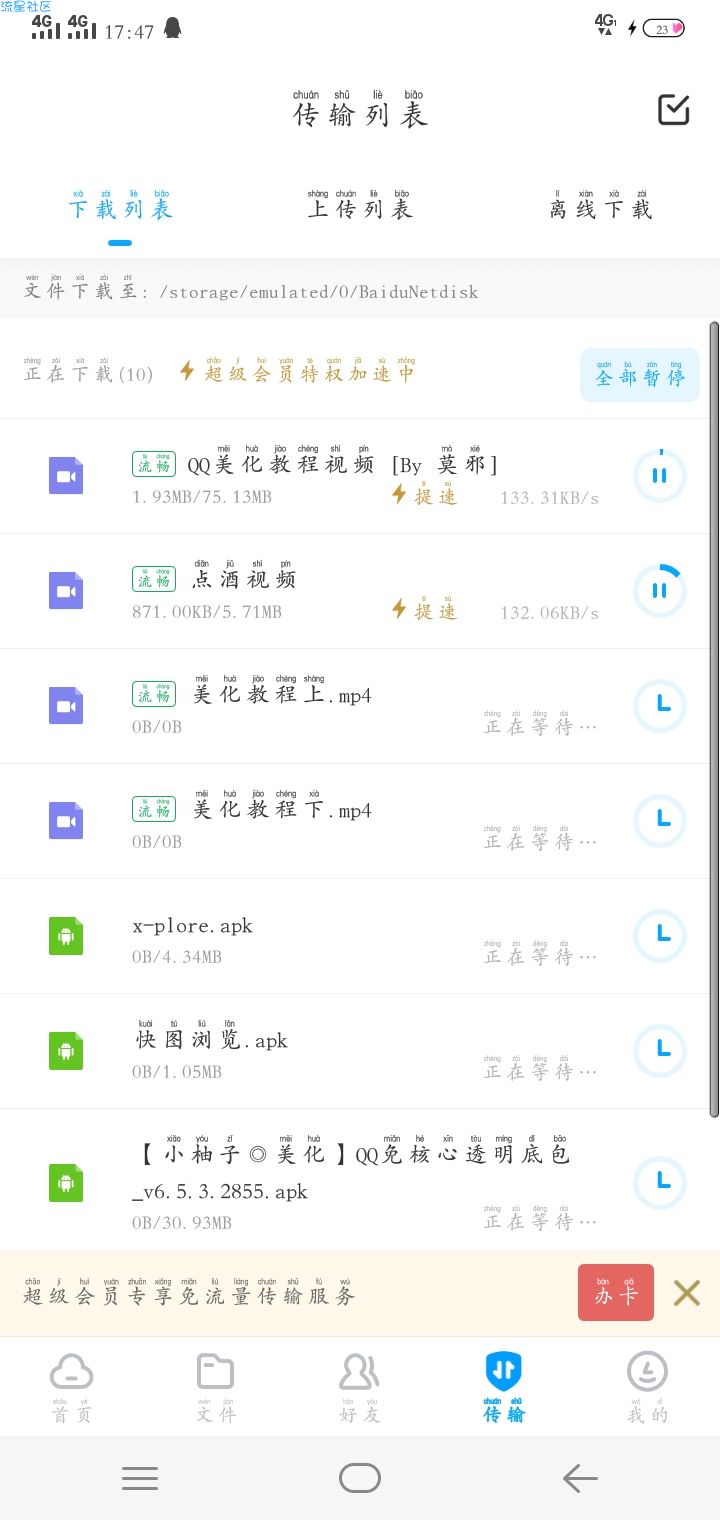Open the 文件 tab
This screenshot has height=1520, width=720.
coord(216,1387)
